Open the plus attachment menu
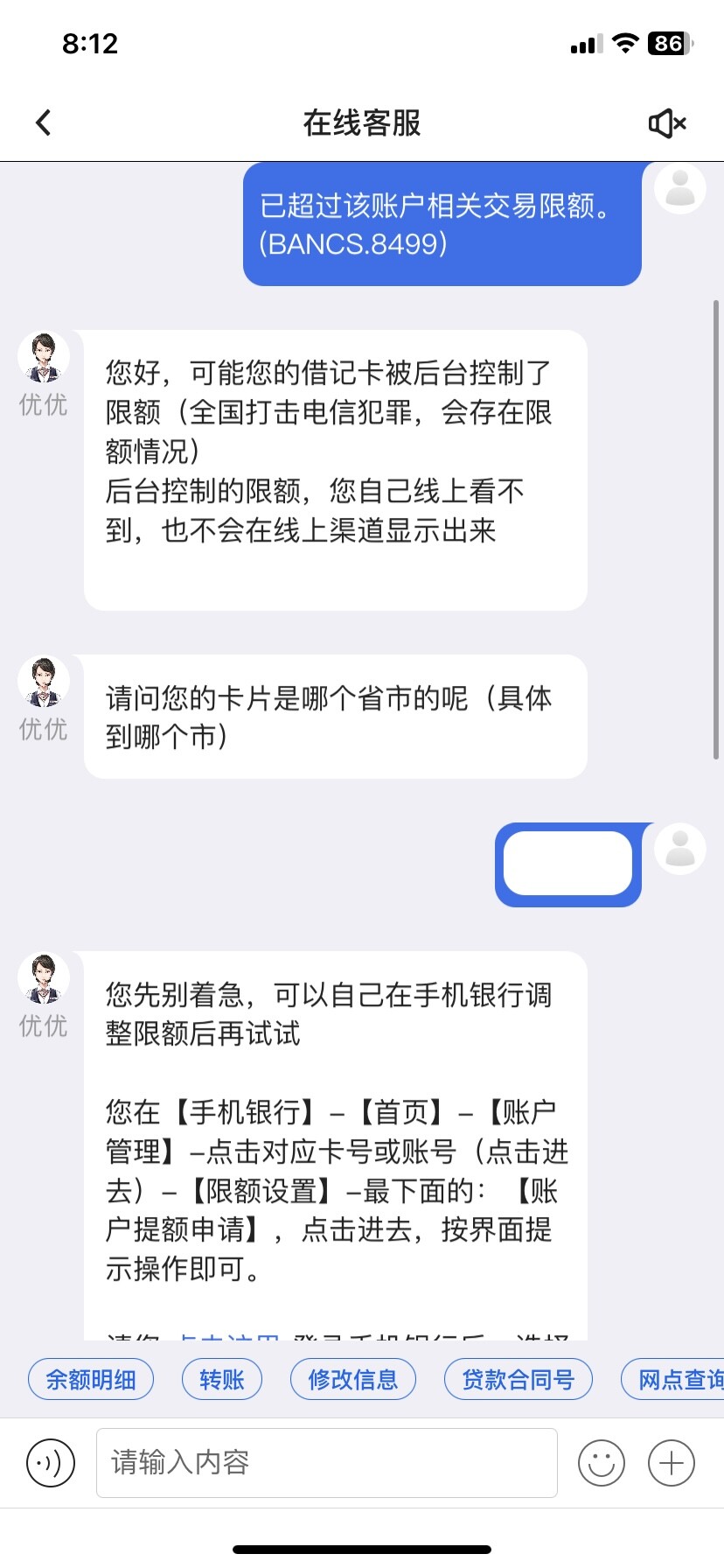Image resolution: width=724 pixels, height=1568 pixels. point(672,1463)
